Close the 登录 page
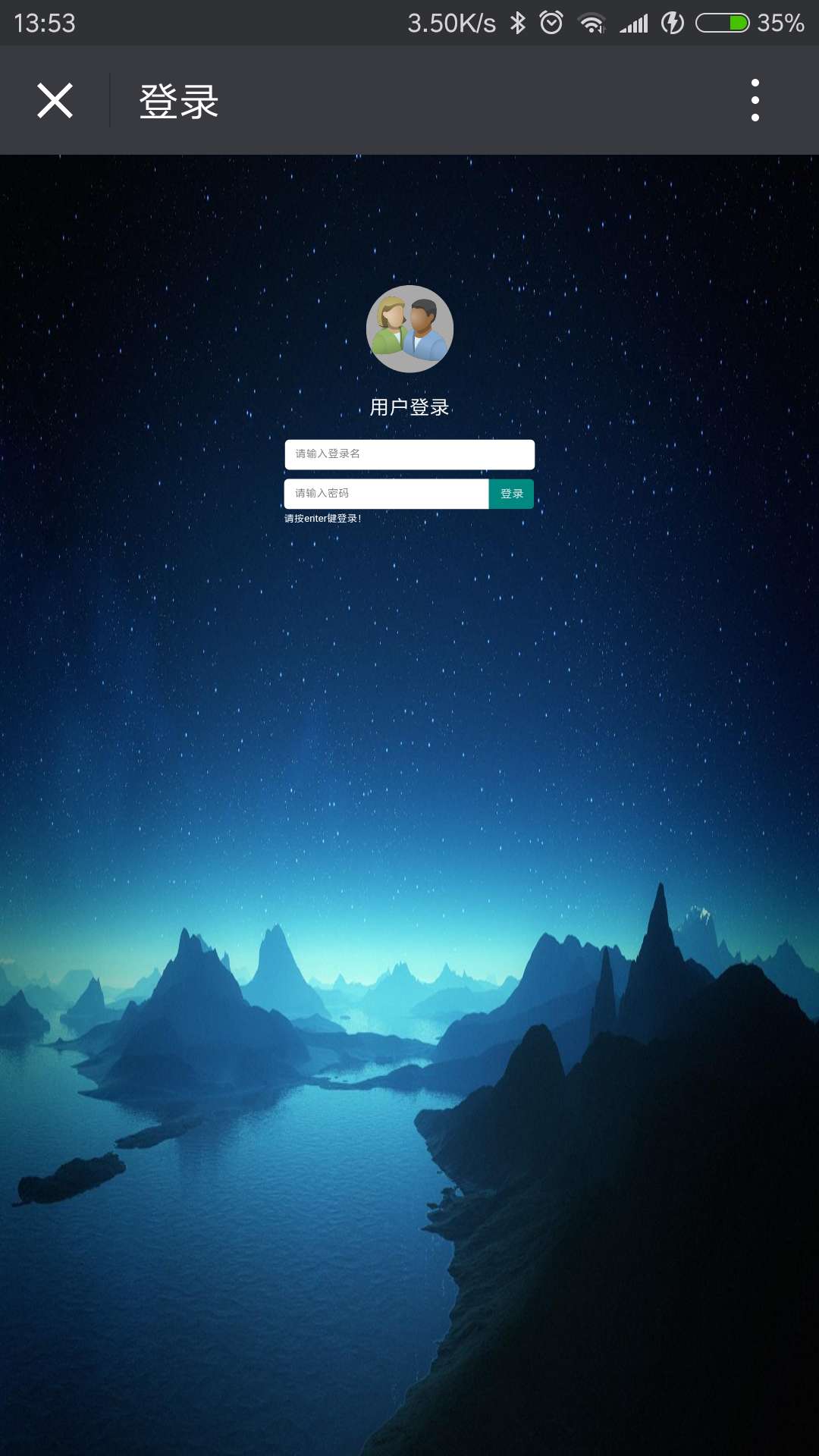This screenshot has width=819, height=1456. point(55,100)
